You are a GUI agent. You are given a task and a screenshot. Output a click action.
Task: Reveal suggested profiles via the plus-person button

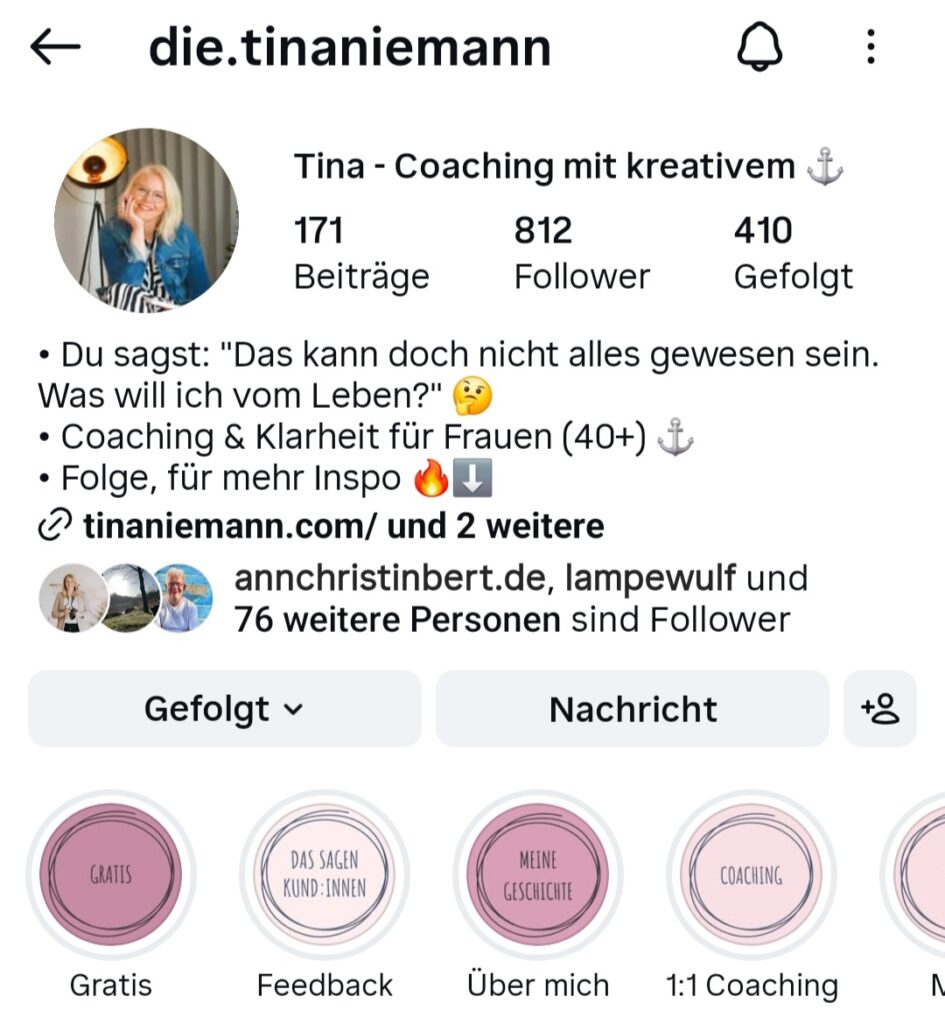(x=879, y=709)
